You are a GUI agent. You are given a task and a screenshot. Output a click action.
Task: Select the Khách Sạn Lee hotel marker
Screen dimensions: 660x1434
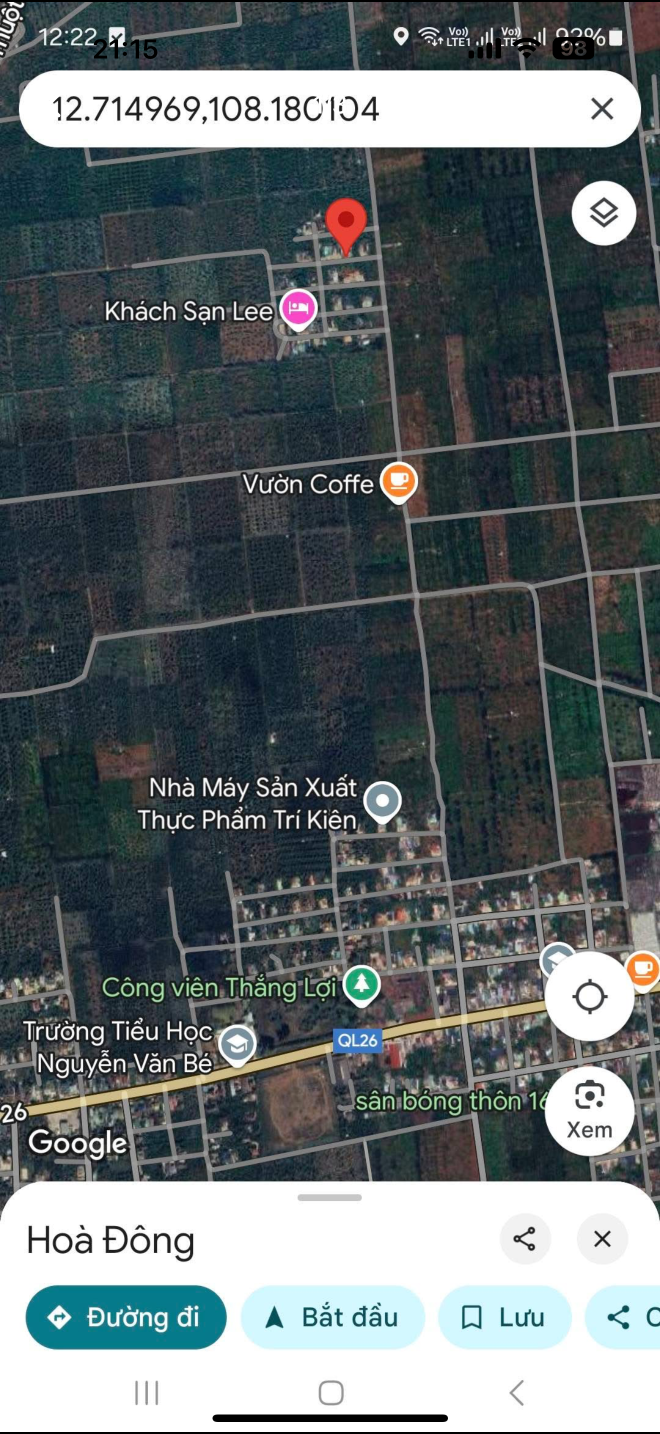[x=298, y=309]
